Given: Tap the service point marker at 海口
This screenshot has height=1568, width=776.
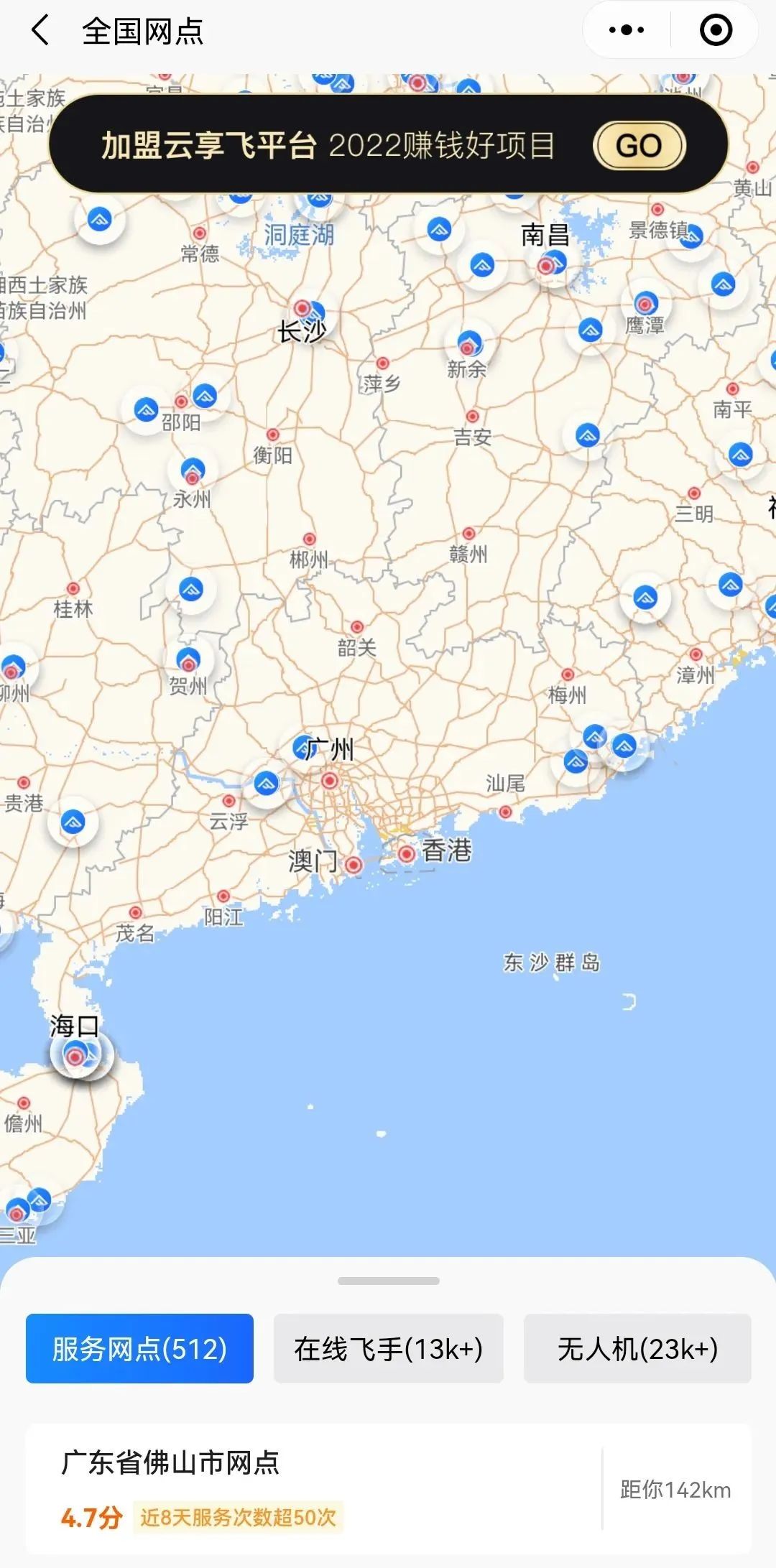Looking at the screenshot, I should [80, 1054].
